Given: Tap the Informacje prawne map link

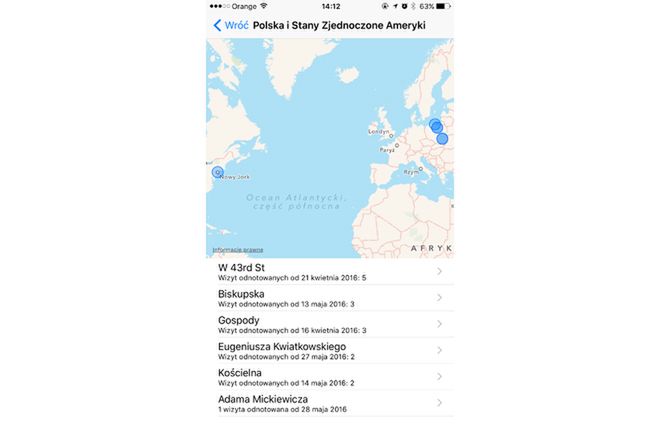Looking at the screenshot, I should 237,250.
